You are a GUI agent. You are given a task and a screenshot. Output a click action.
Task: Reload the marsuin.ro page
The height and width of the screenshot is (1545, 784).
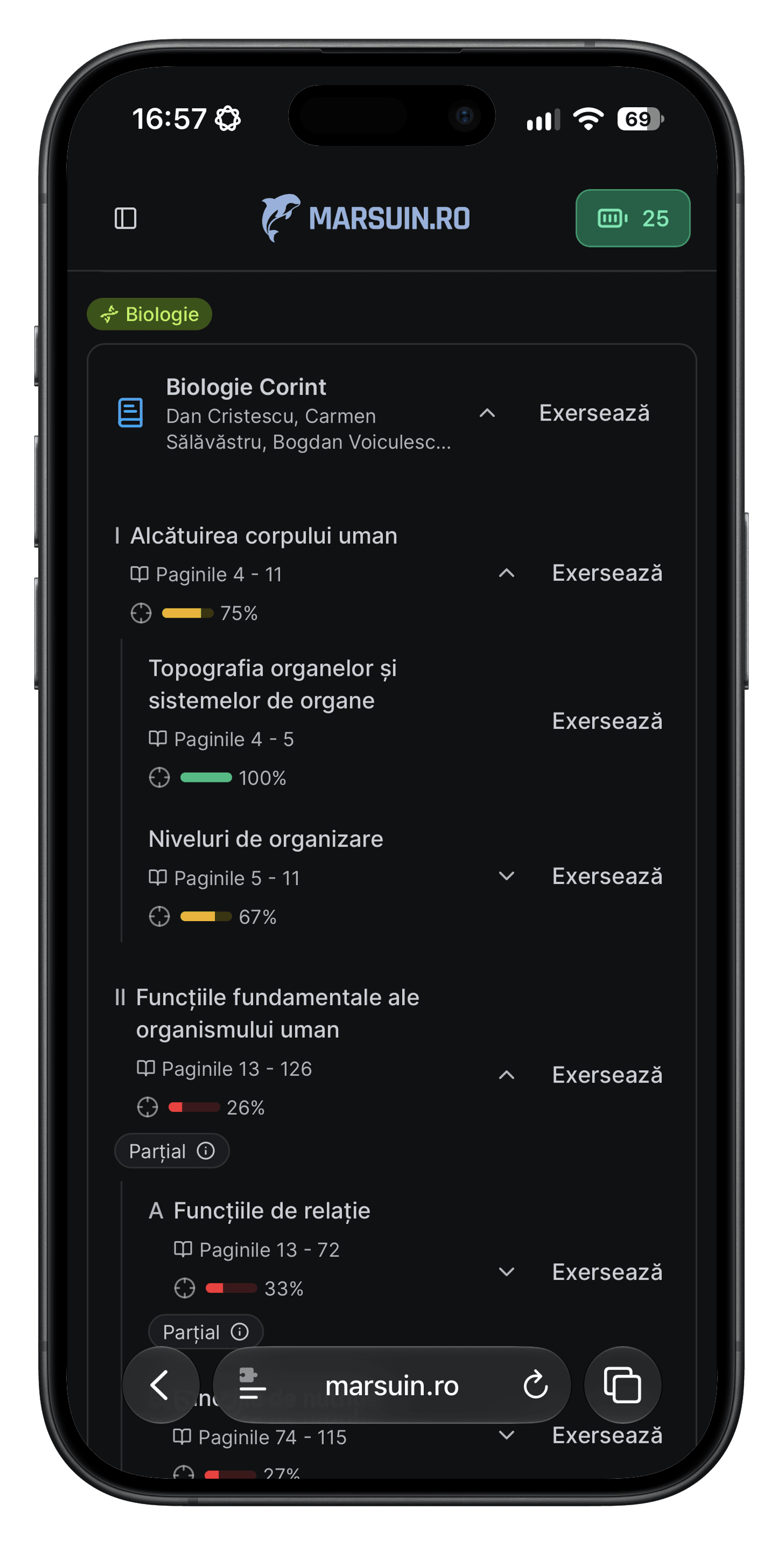click(x=535, y=1386)
